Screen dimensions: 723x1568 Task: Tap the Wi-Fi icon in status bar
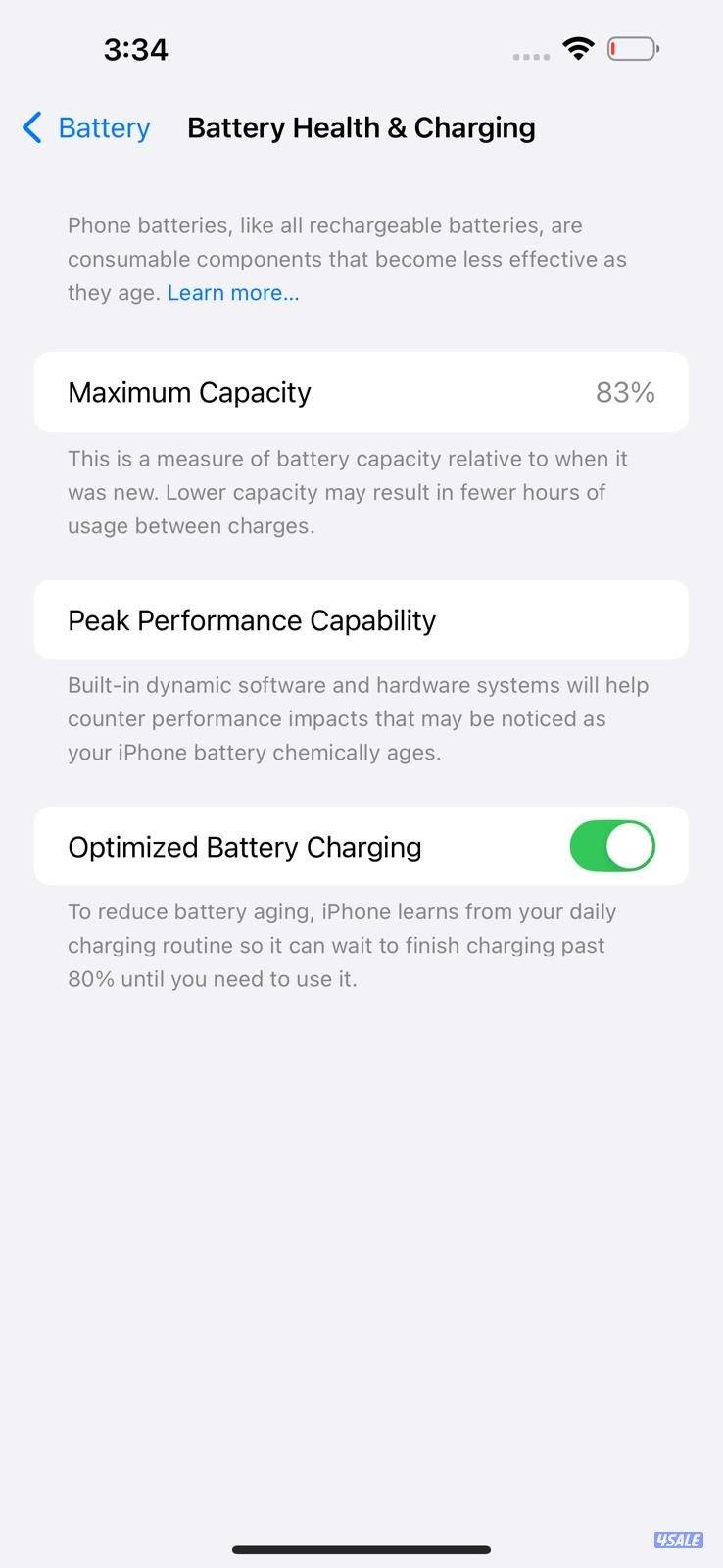(578, 47)
